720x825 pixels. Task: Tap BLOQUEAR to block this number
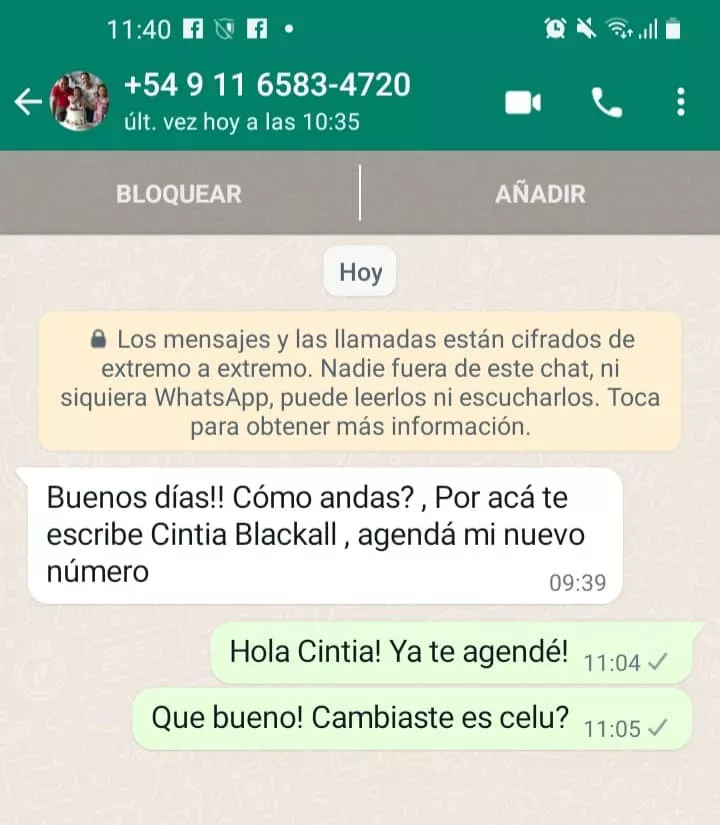[x=179, y=194]
